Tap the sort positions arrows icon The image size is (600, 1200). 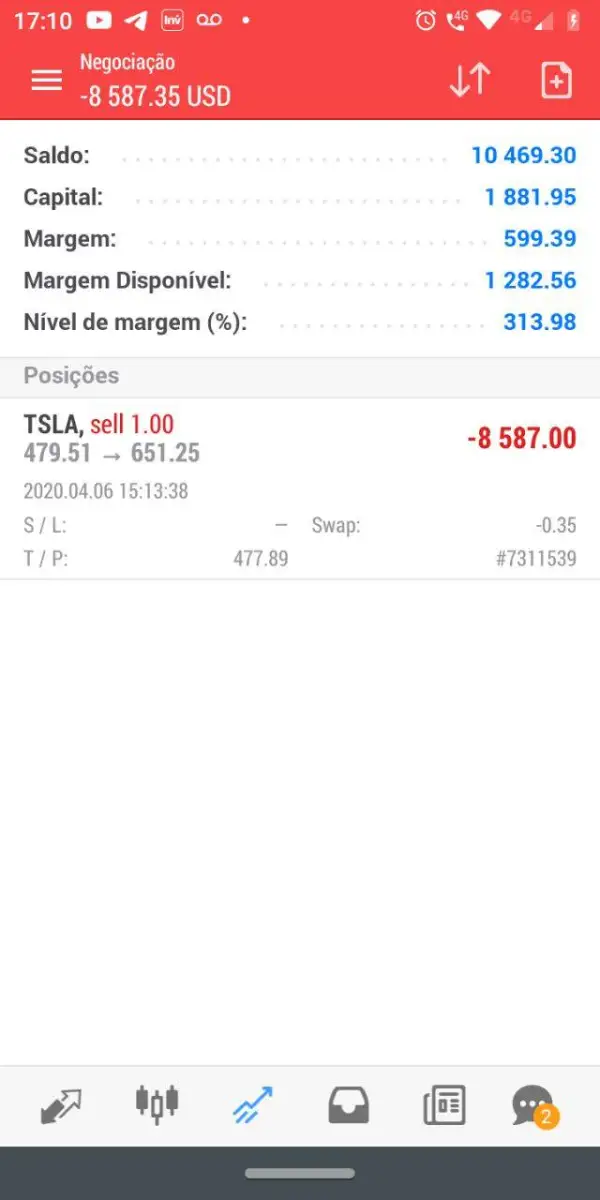(469, 80)
